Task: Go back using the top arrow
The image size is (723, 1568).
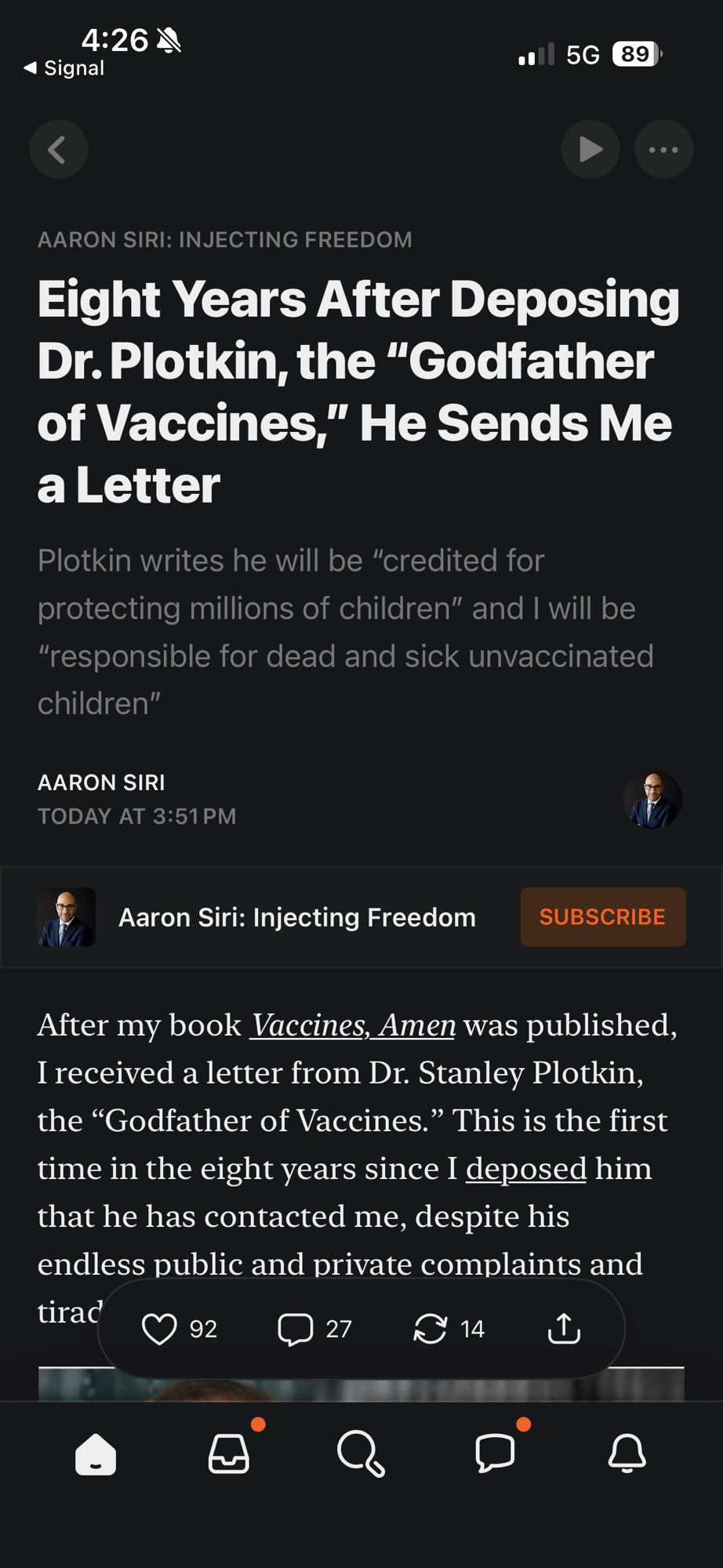Action: pos(59,149)
